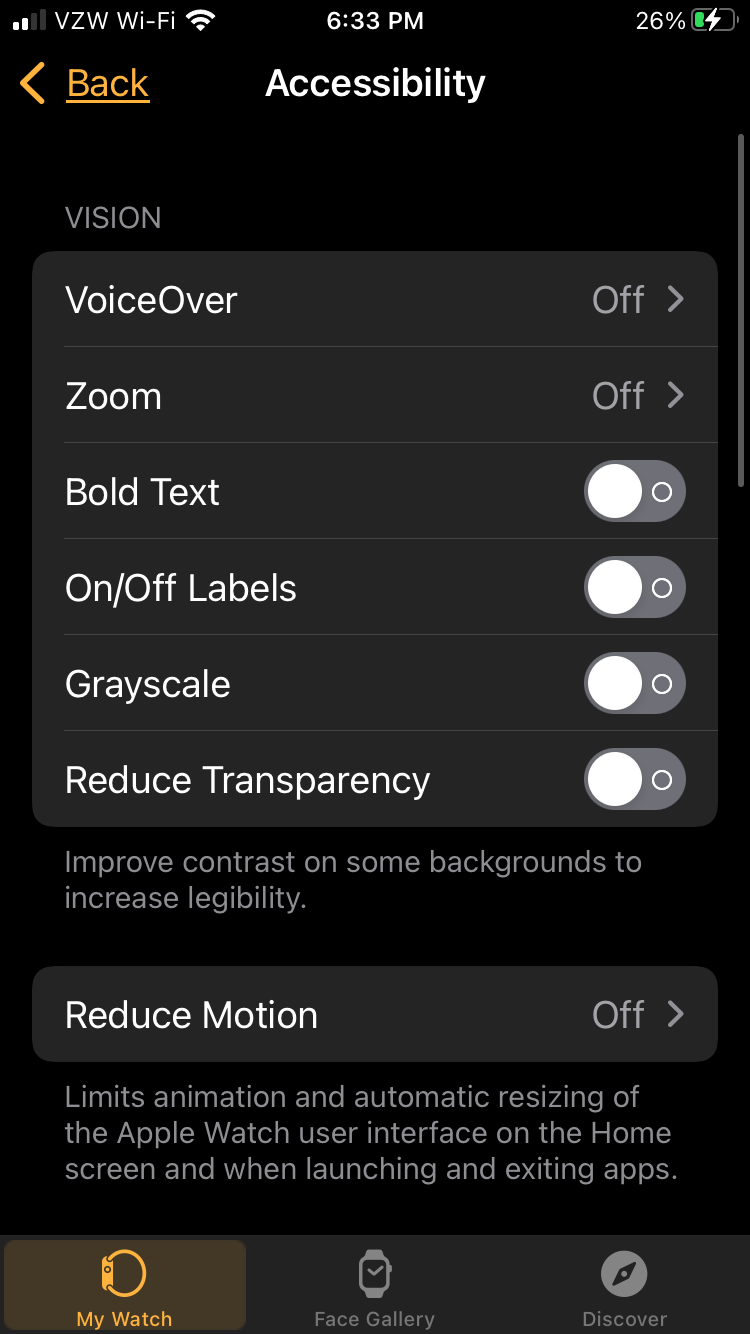Tap the watch face icon for Face Gallery
Screen dimensions: 750x1334
click(374, 1272)
